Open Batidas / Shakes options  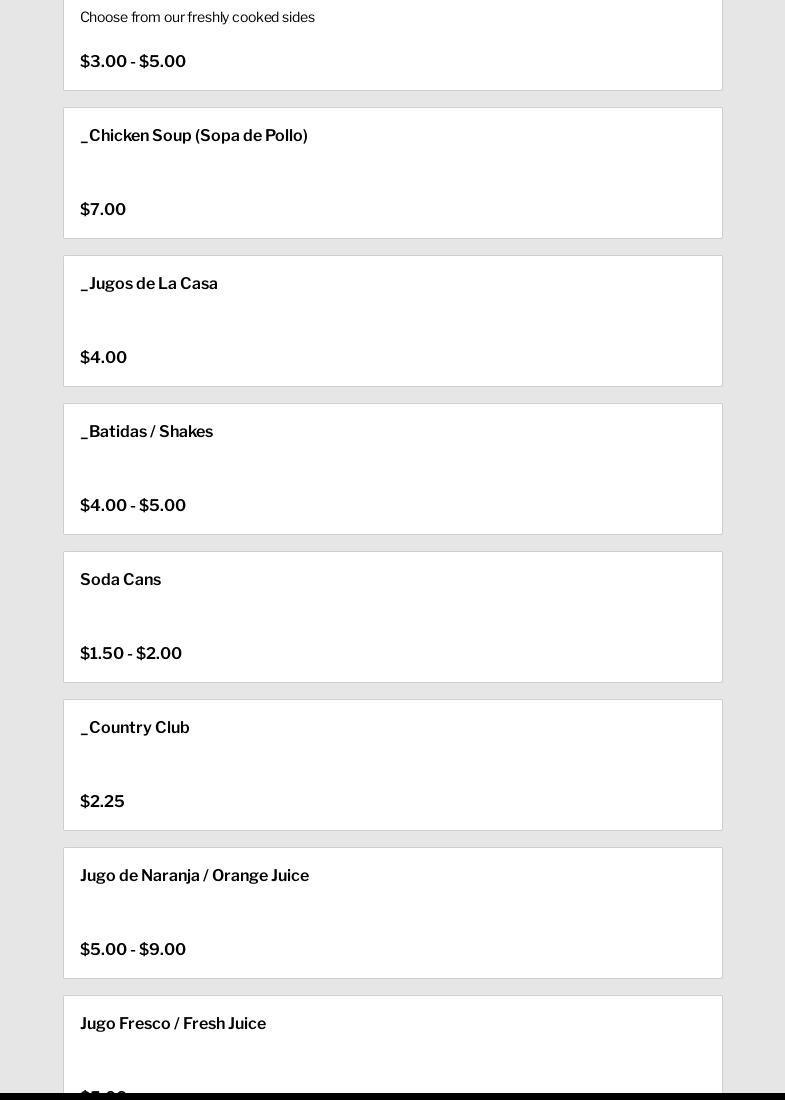point(392,469)
